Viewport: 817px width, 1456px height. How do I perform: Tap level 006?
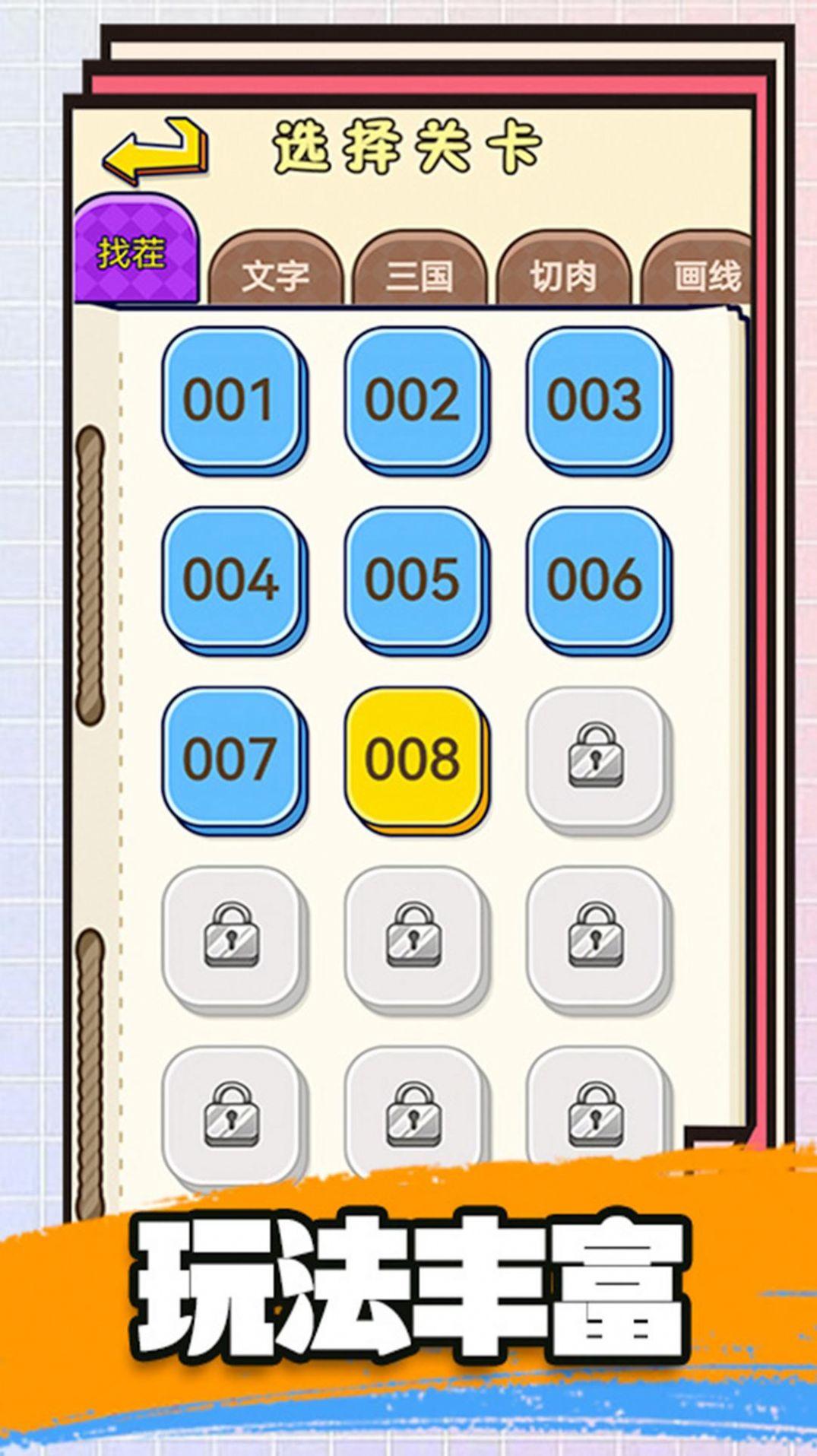[595, 579]
